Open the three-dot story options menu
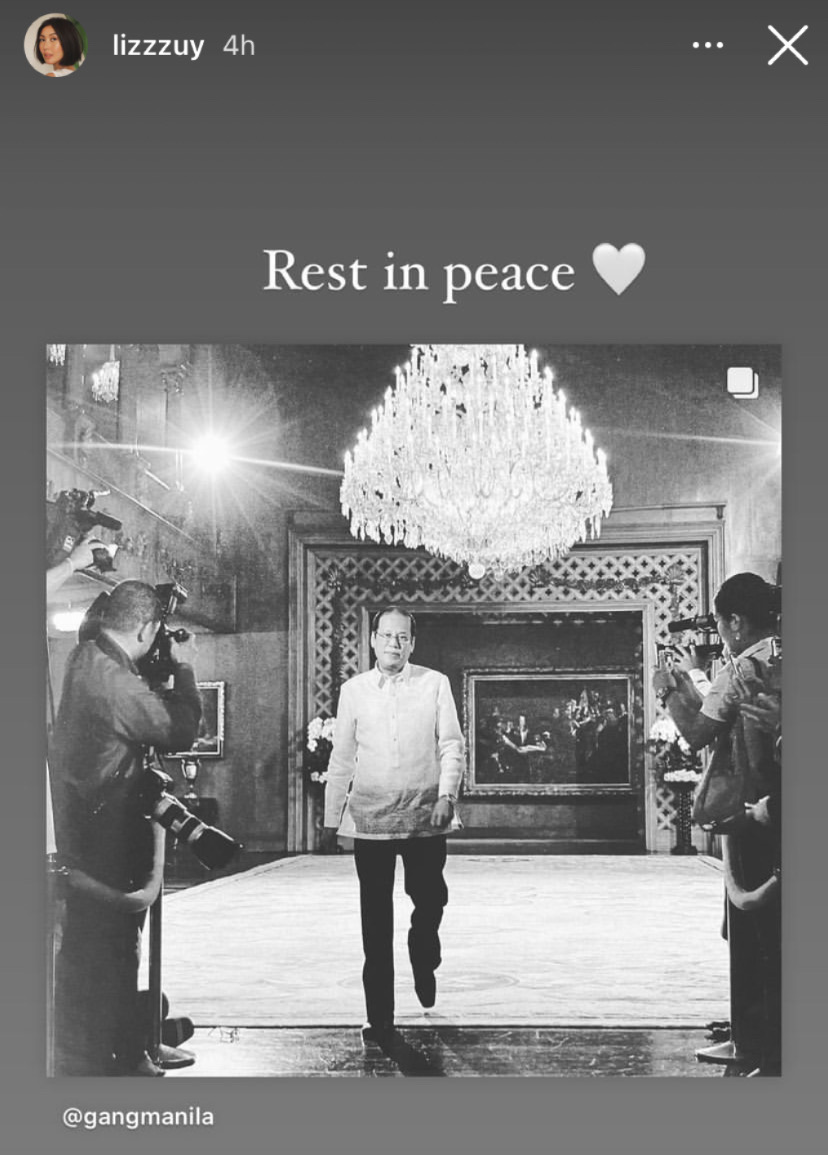Viewport: 828px width, 1155px height. [x=708, y=45]
